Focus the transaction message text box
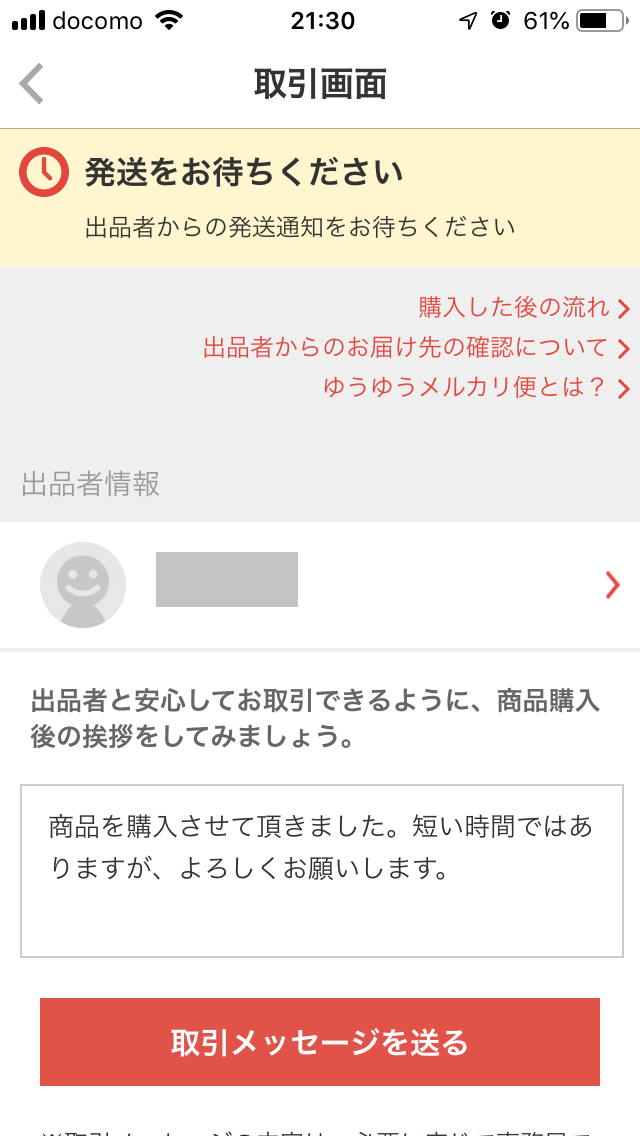Viewport: 640px width, 1136px height. coord(322,870)
